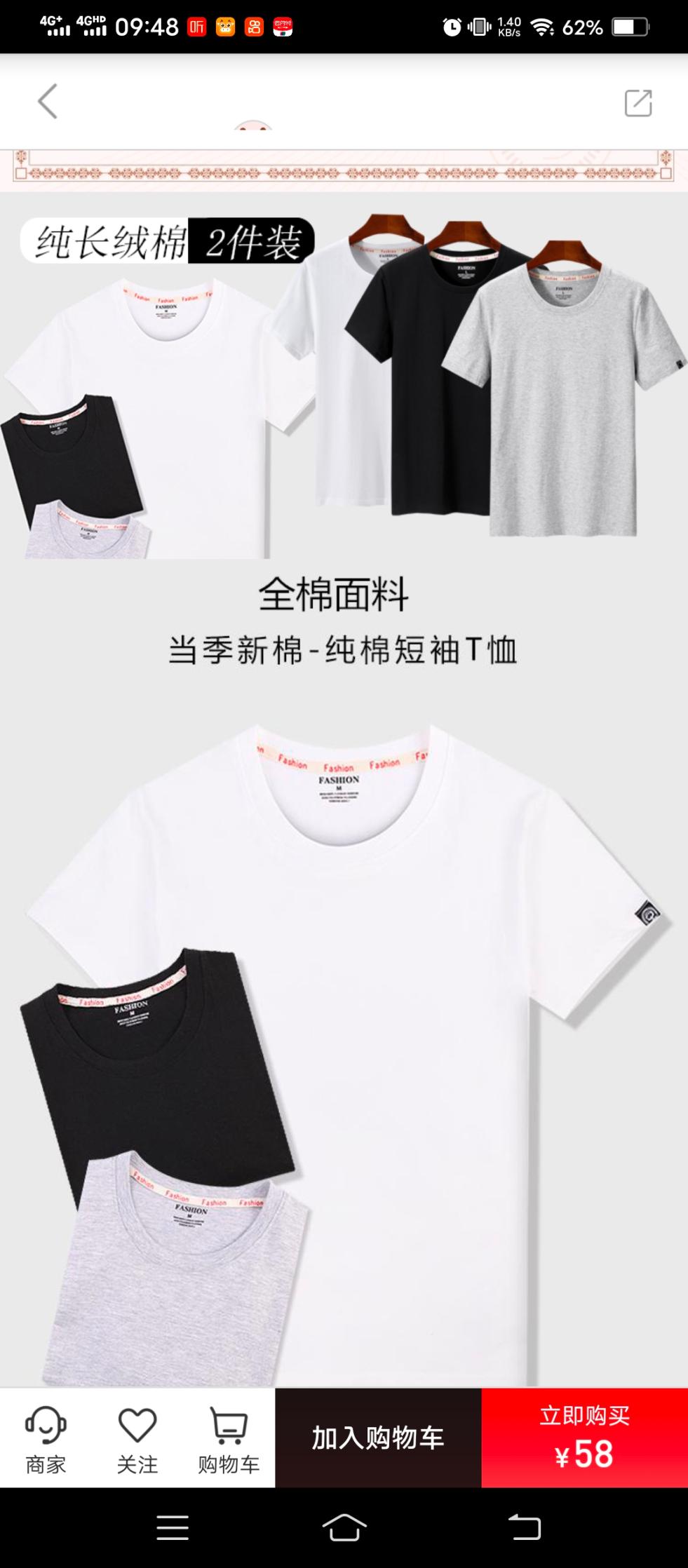
Task: Go back to the previous page
Action: tap(47, 102)
